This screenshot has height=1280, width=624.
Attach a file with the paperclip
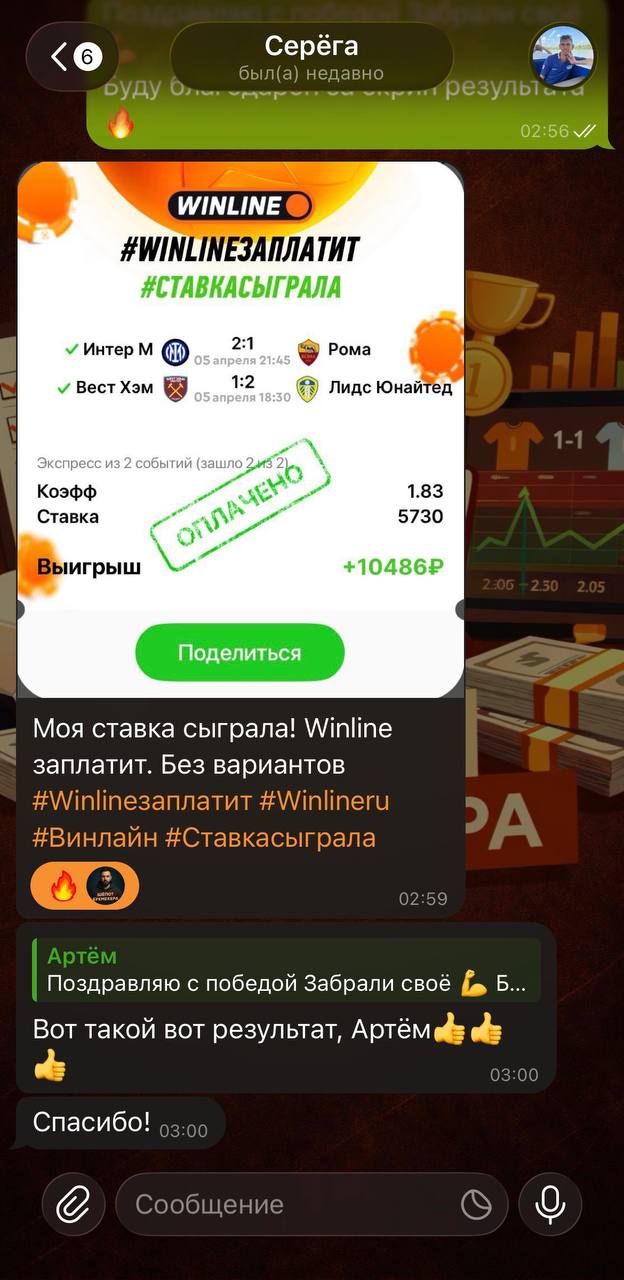click(x=73, y=1204)
